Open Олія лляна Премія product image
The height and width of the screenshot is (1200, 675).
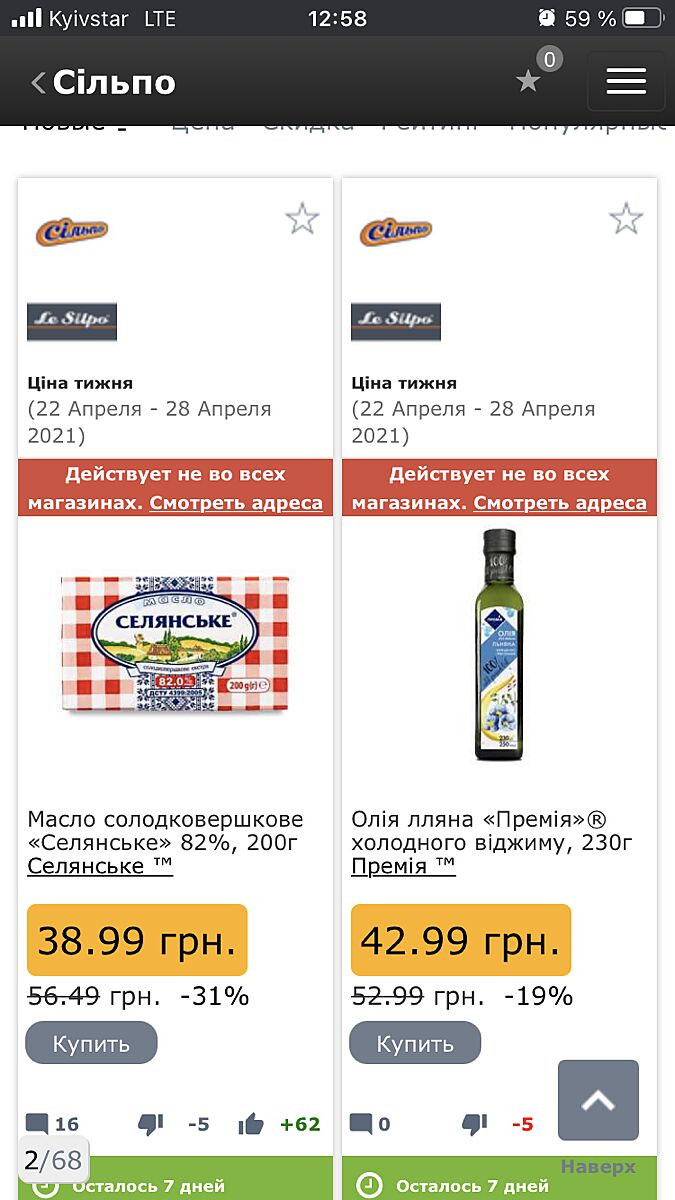[x=499, y=645]
